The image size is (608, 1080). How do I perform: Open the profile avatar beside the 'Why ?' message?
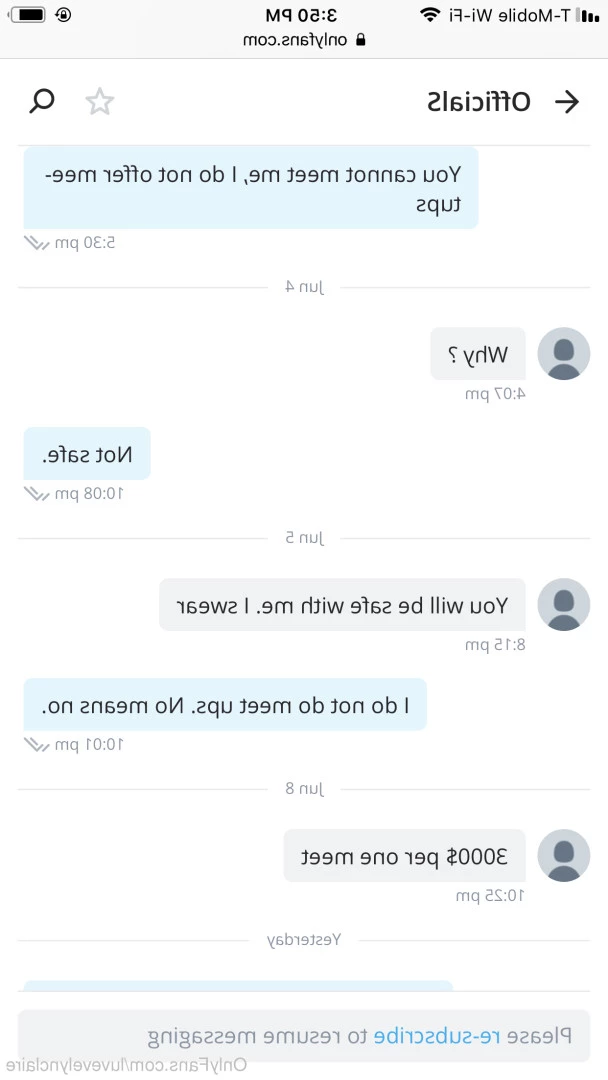563,353
